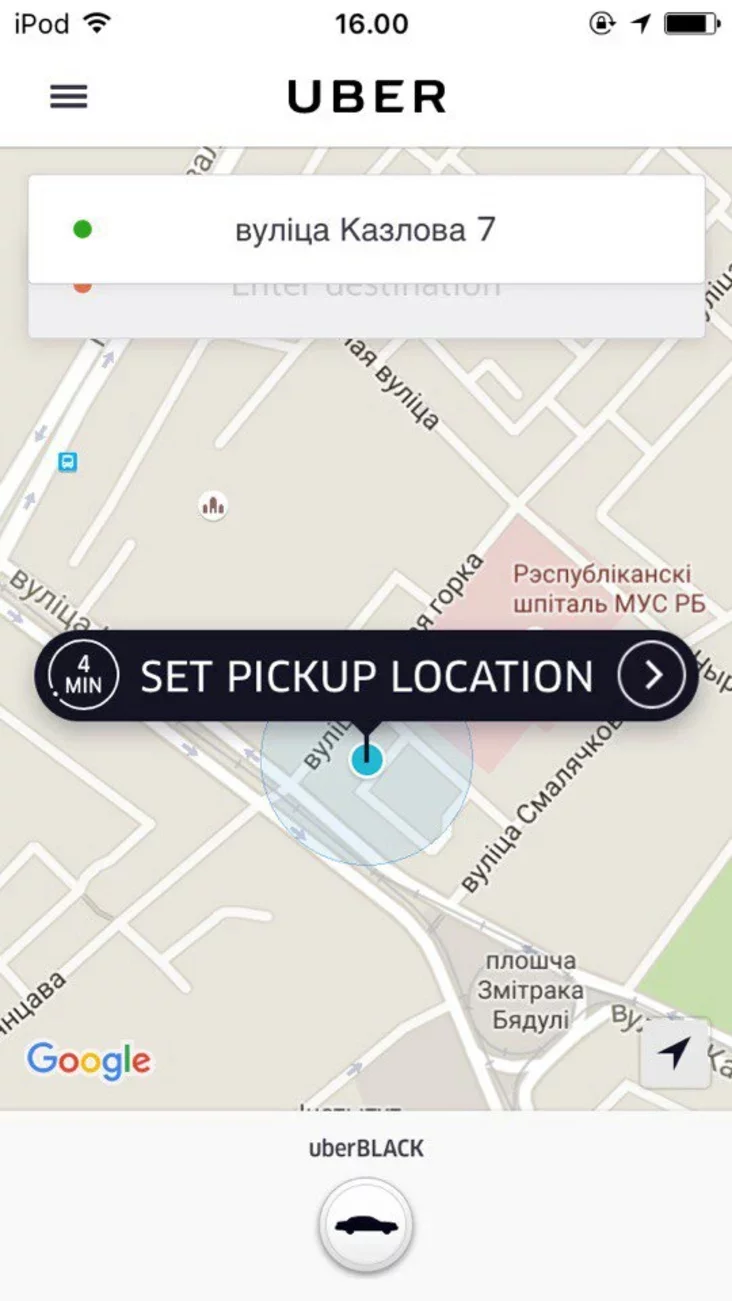Screen dimensions: 732x1301
Task: Select the uberBLACK car option
Action: coord(366,1225)
